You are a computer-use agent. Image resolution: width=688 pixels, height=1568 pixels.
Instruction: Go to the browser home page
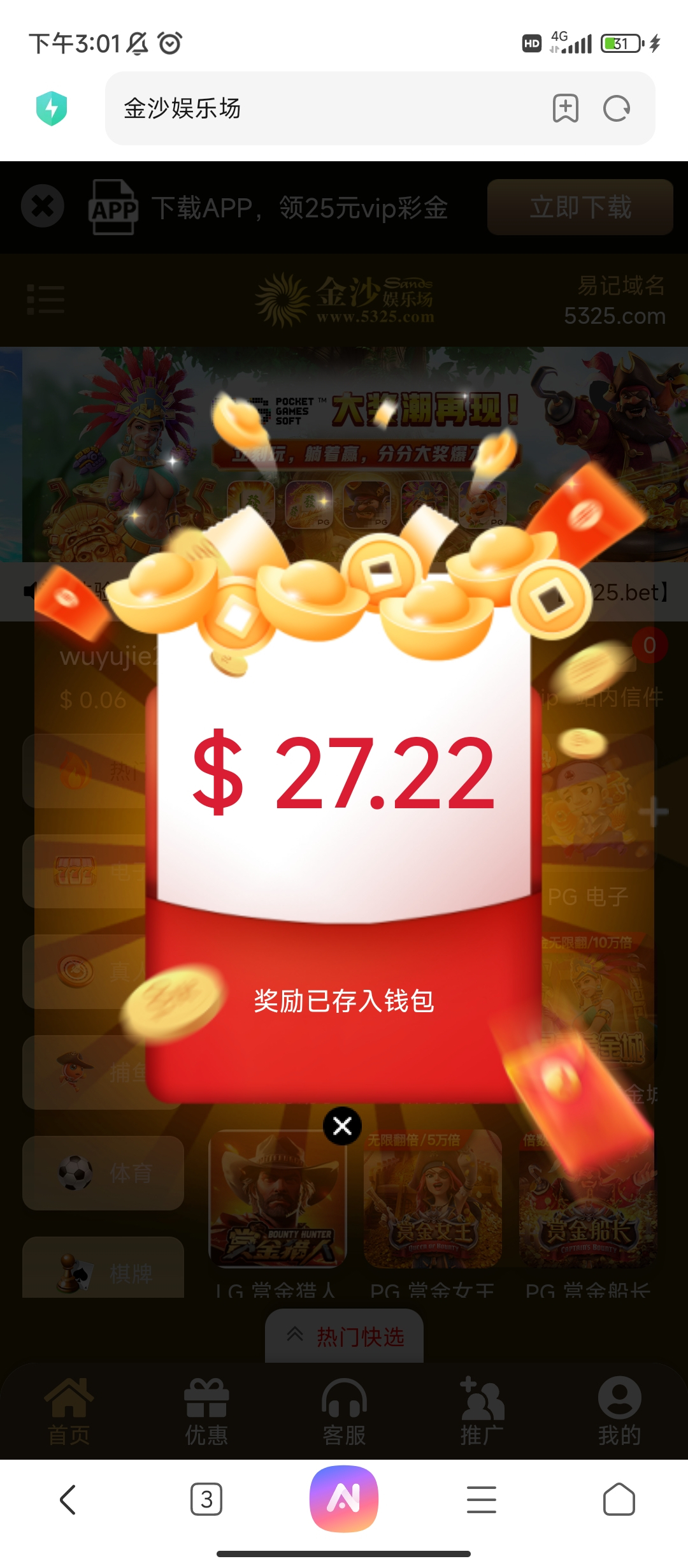pos(619,1499)
